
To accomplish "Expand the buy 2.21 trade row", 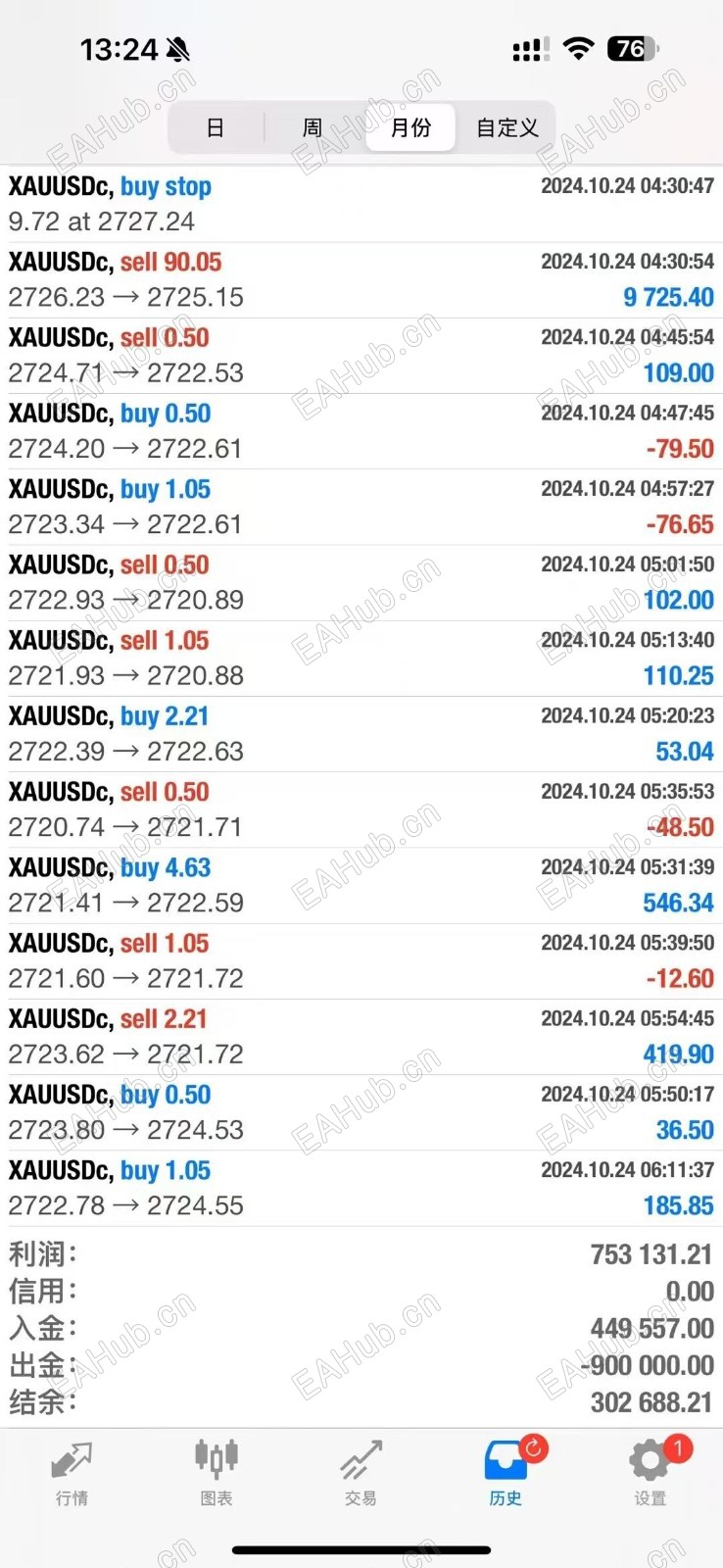I will 361,733.
